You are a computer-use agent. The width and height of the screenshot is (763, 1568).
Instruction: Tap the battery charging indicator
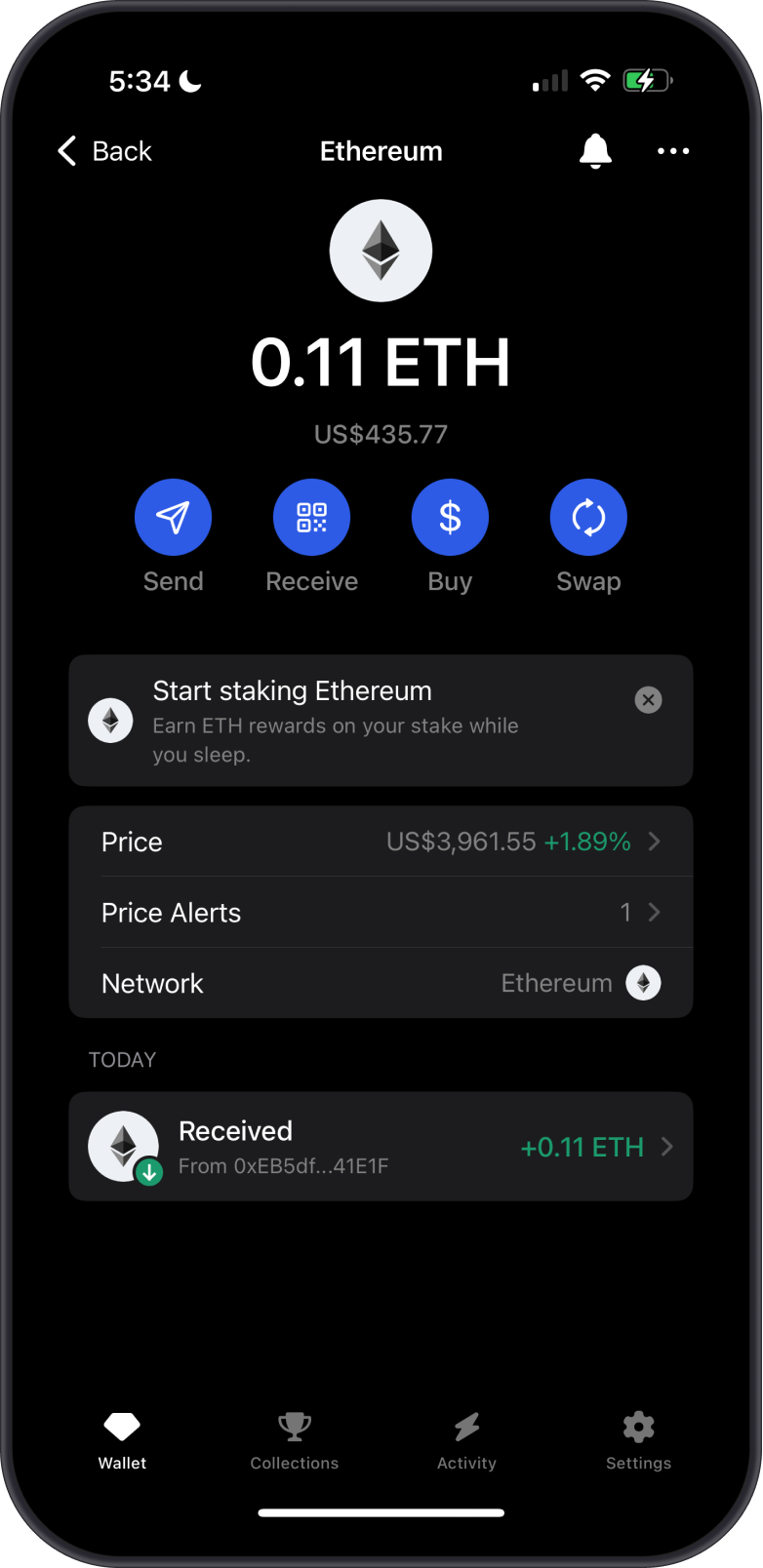click(647, 80)
